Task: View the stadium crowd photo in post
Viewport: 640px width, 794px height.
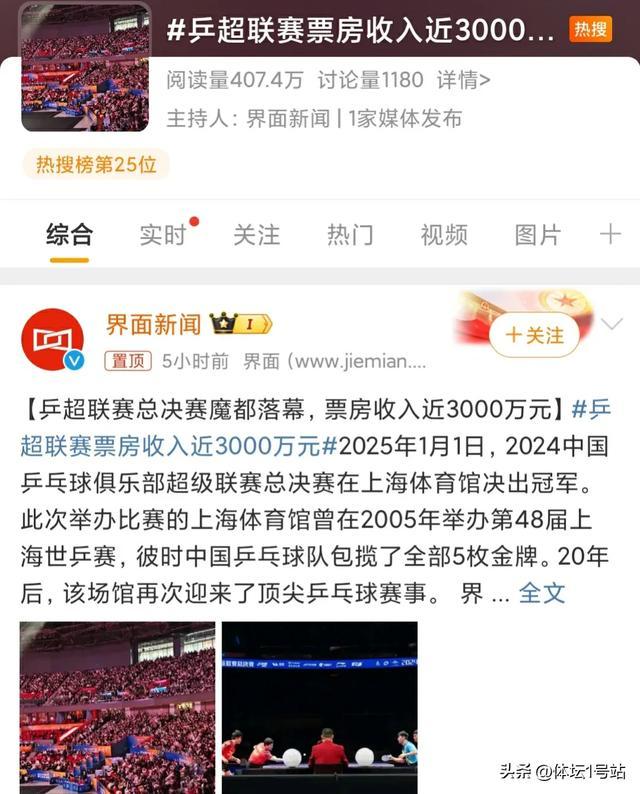Action: click(117, 707)
